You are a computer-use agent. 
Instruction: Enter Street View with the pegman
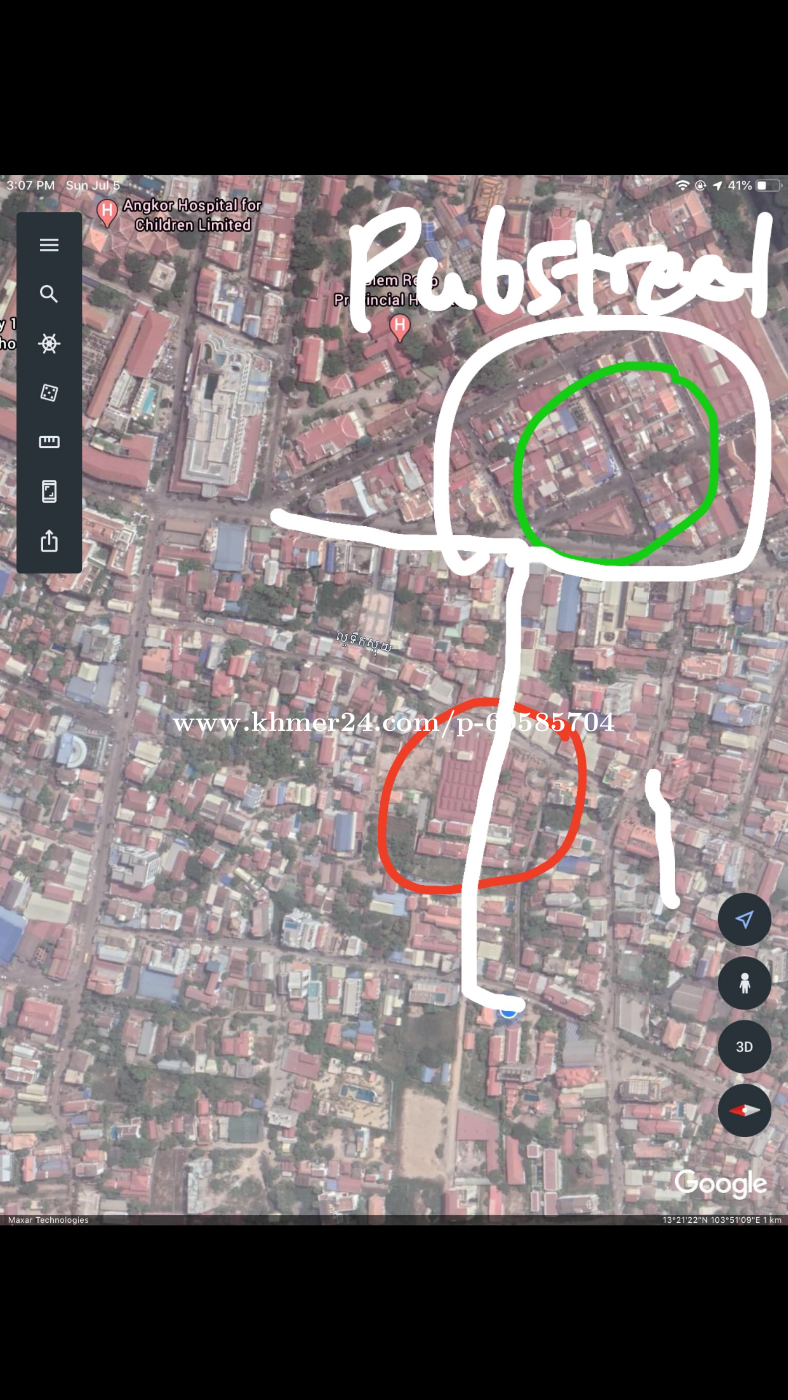(x=744, y=983)
